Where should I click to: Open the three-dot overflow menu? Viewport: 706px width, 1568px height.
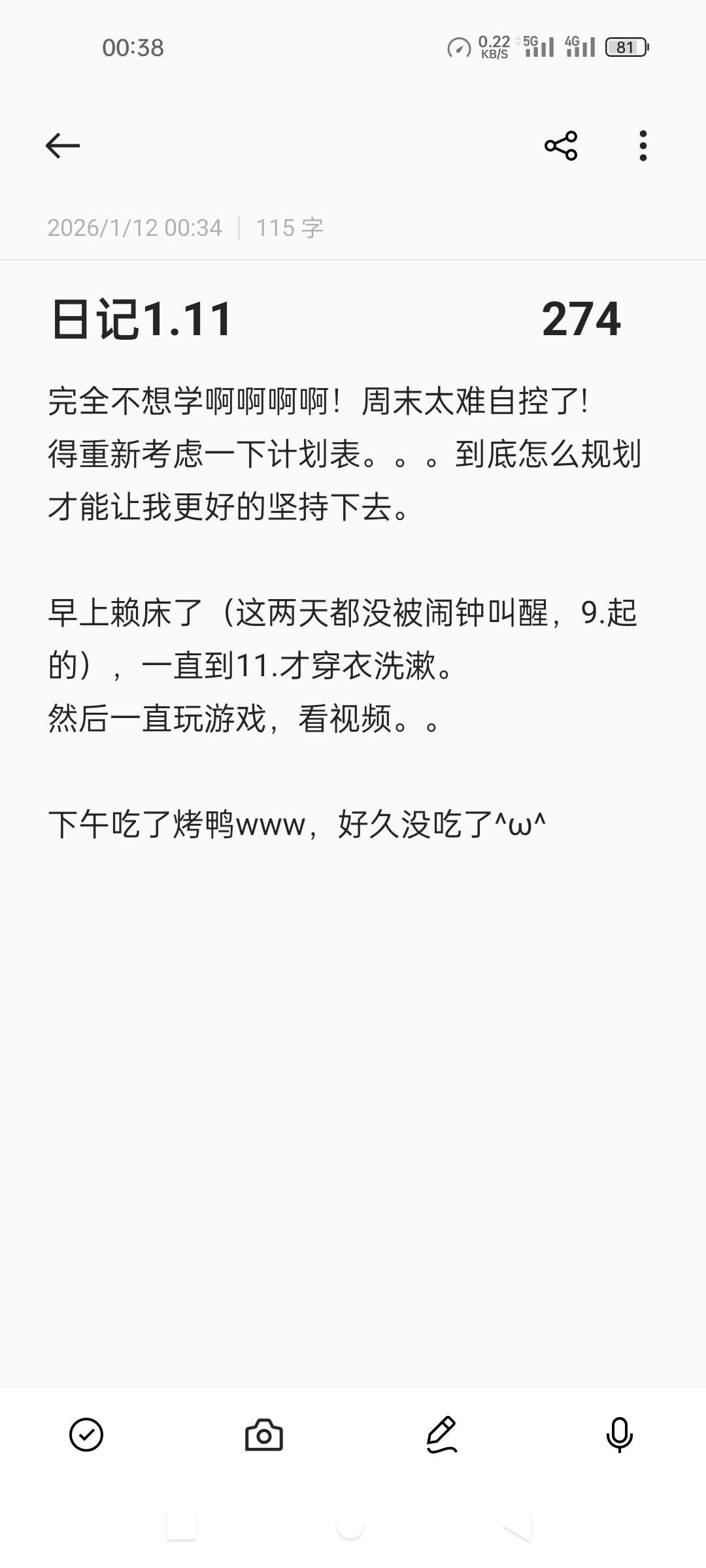[x=643, y=146]
